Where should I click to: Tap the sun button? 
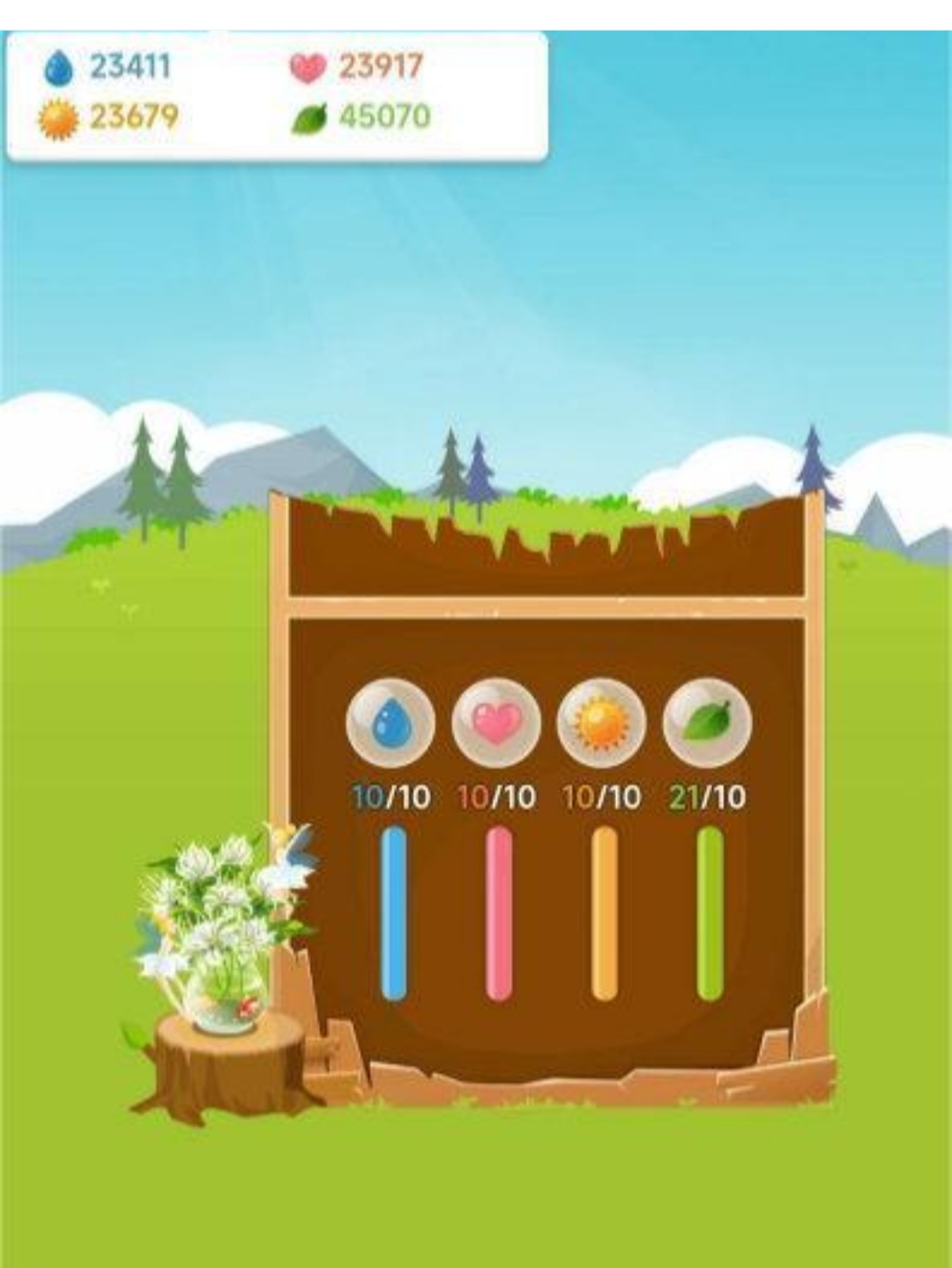tap(602, 723)
